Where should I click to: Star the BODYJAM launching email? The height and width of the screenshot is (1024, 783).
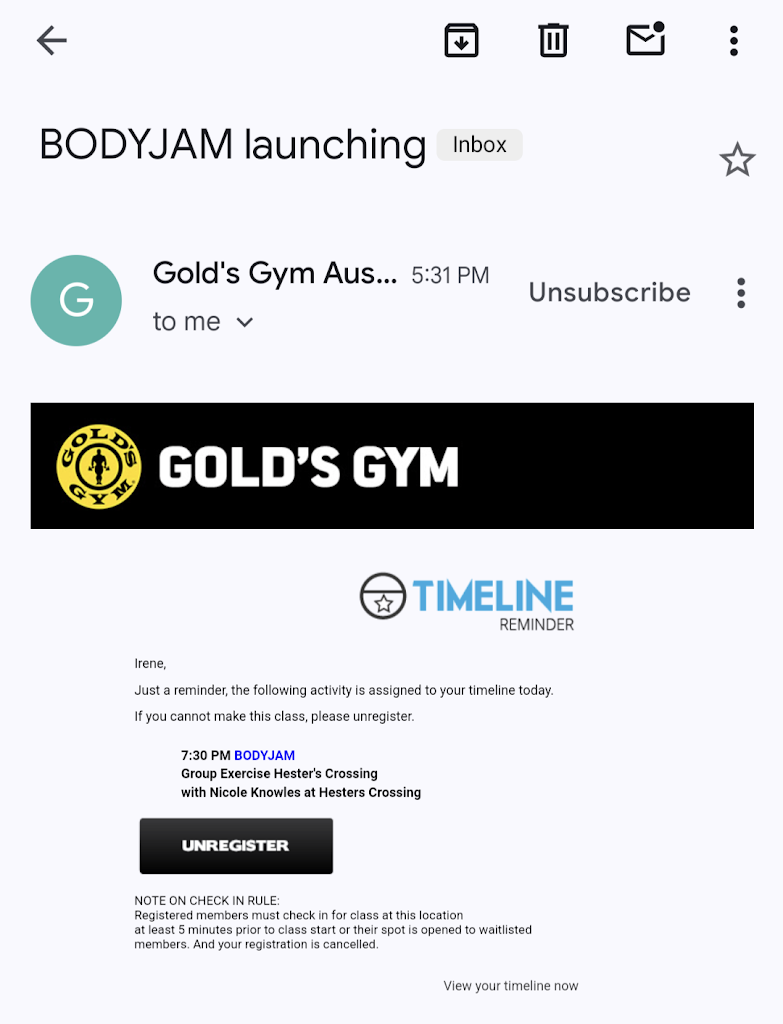(x=737, y=160)
